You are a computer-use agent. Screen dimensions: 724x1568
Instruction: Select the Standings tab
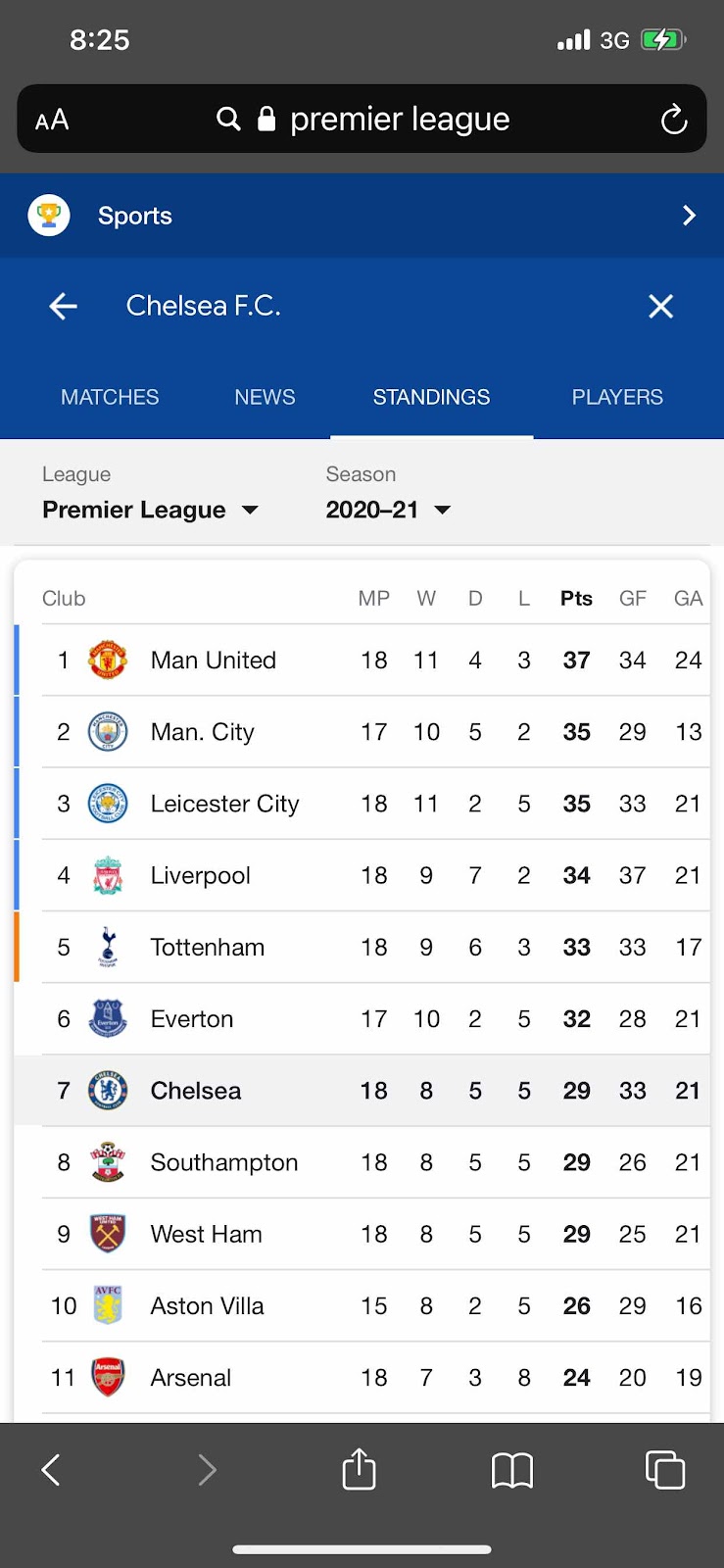click(431, 397)
